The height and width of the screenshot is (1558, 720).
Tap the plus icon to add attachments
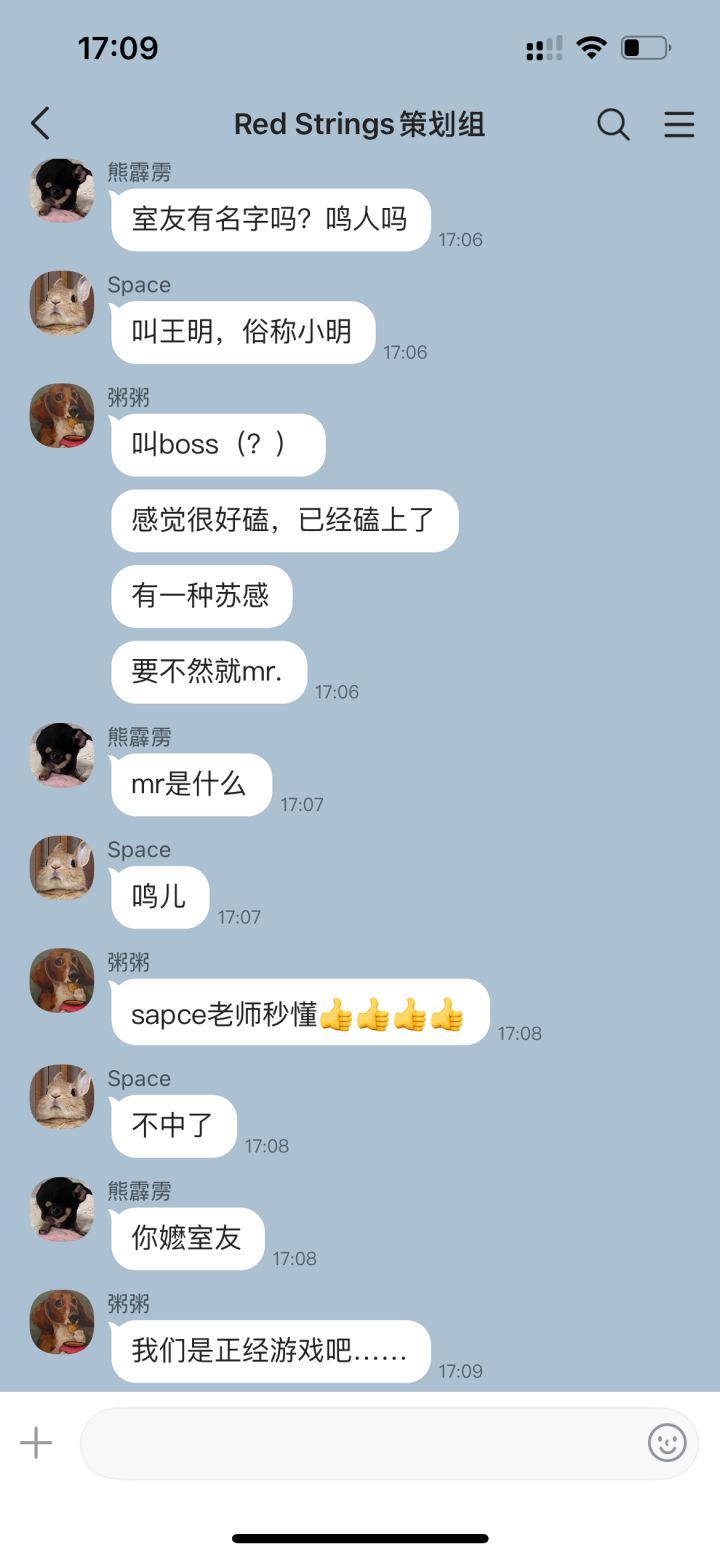pos(36,1442)
